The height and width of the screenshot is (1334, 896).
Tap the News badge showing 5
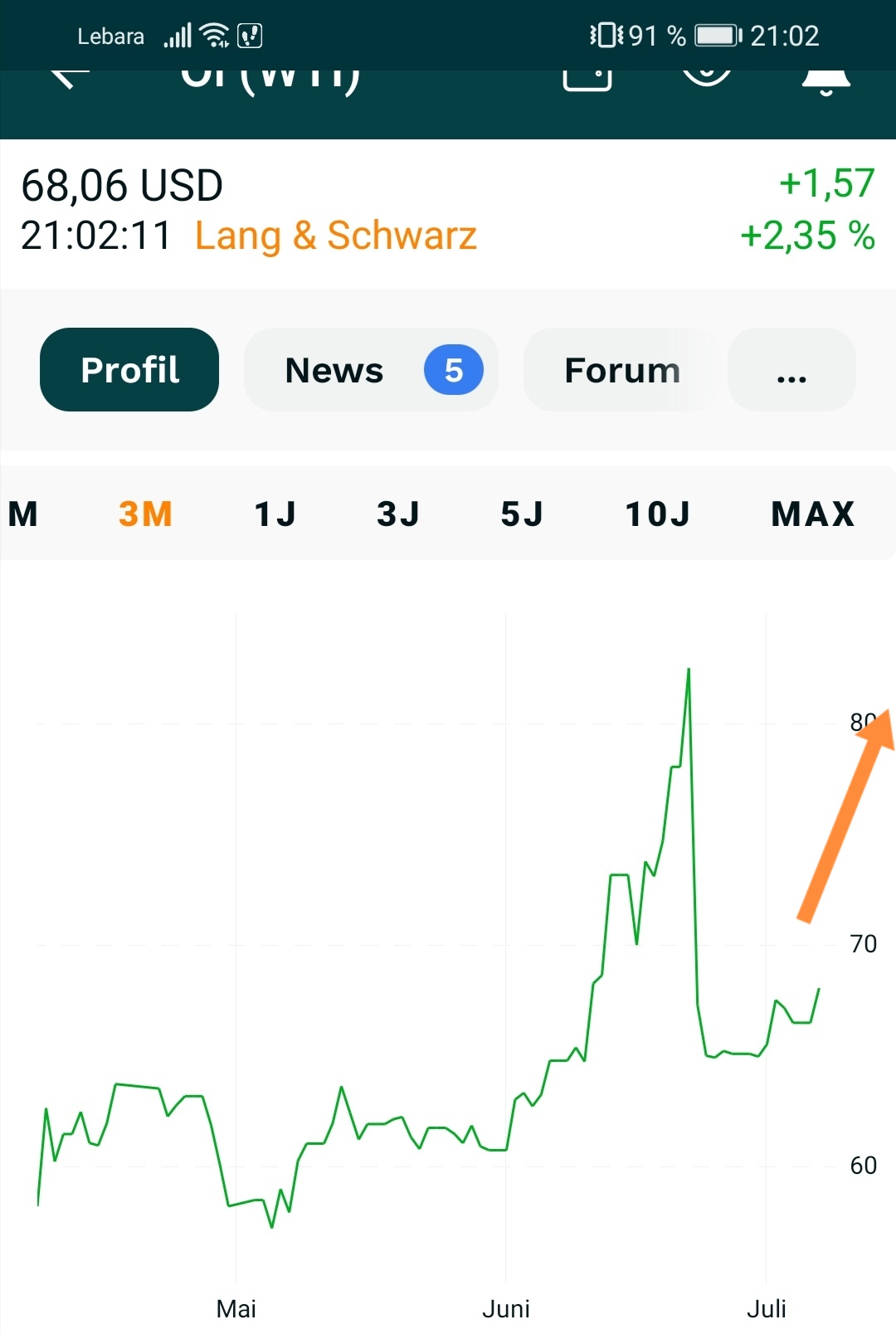453,370
